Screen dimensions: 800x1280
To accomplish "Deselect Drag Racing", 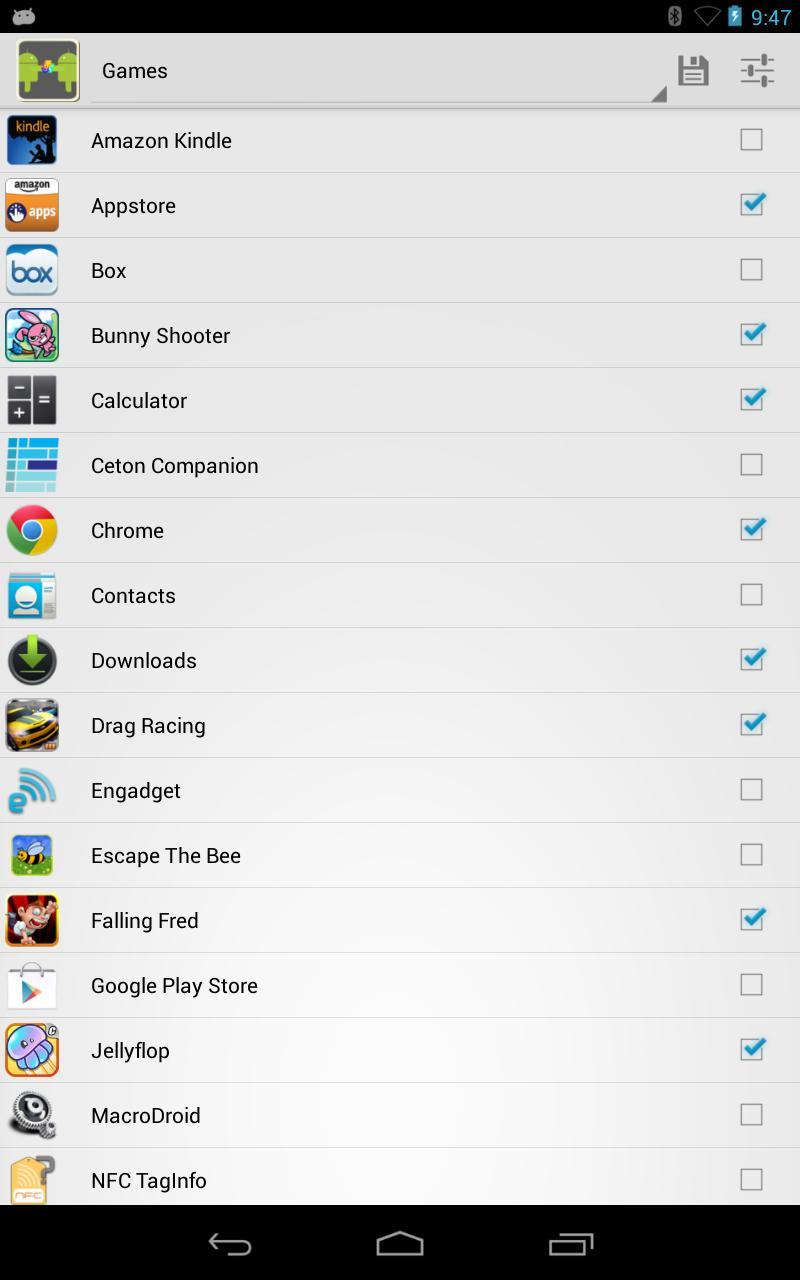I will click(x=751, y=725).
